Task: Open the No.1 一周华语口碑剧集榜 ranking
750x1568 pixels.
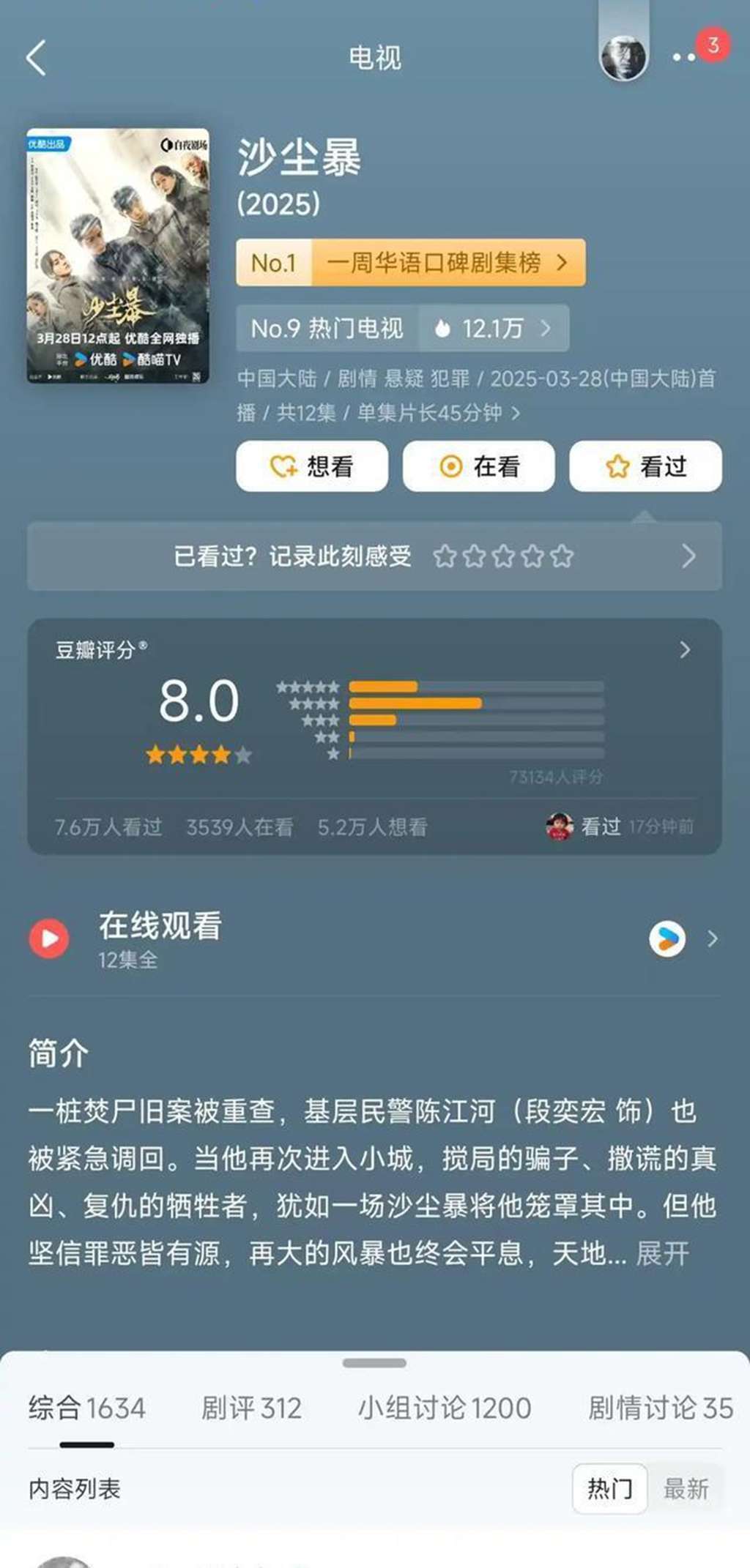Action: coord(410,262)
